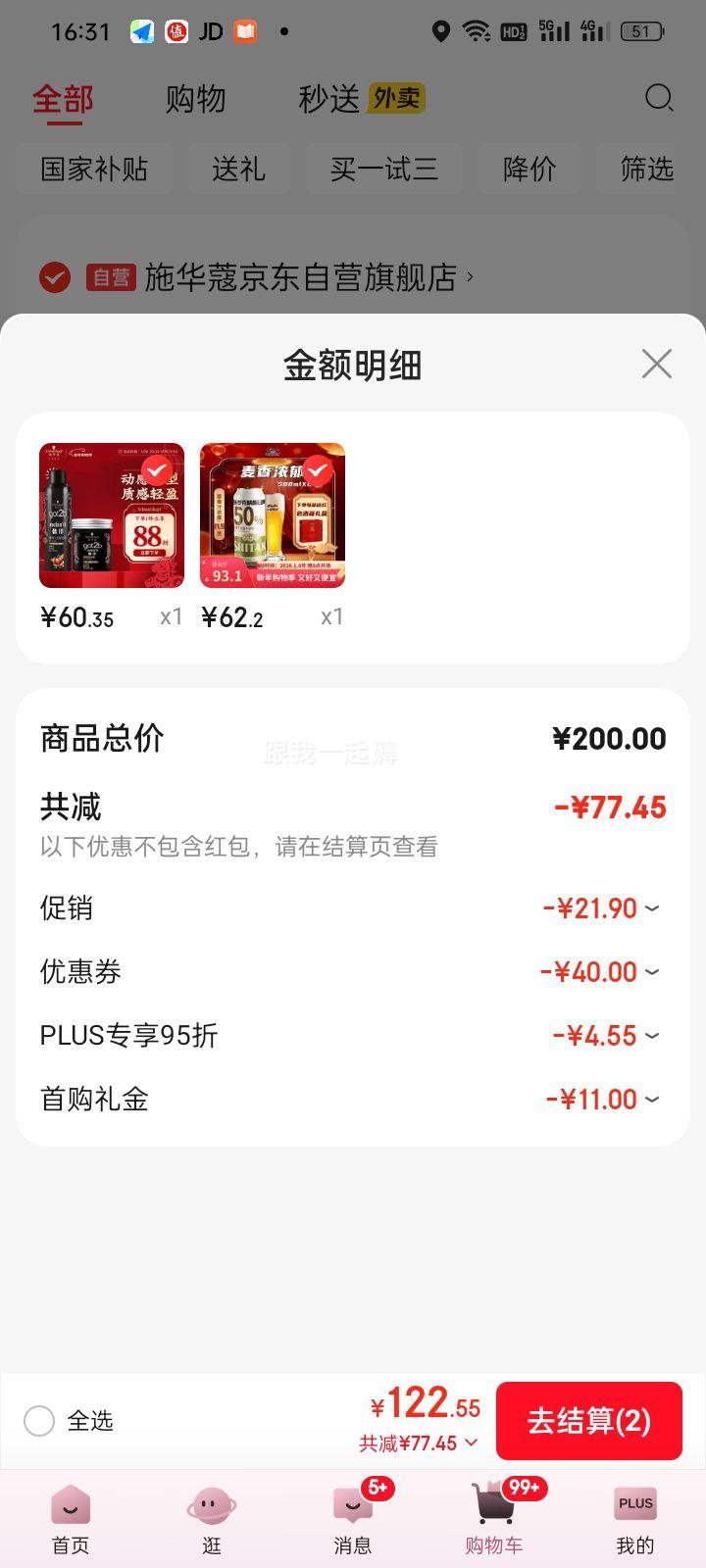
Task: Tap the beer product thumbnail
Action: (272, 514)
